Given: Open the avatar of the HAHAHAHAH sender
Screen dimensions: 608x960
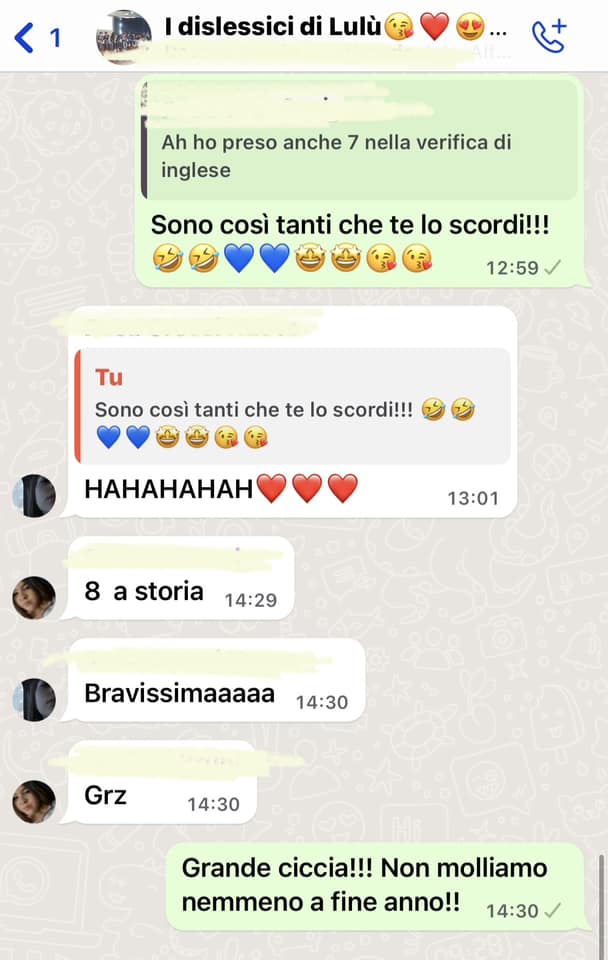Looking at the screenshot, I should 34,496.
